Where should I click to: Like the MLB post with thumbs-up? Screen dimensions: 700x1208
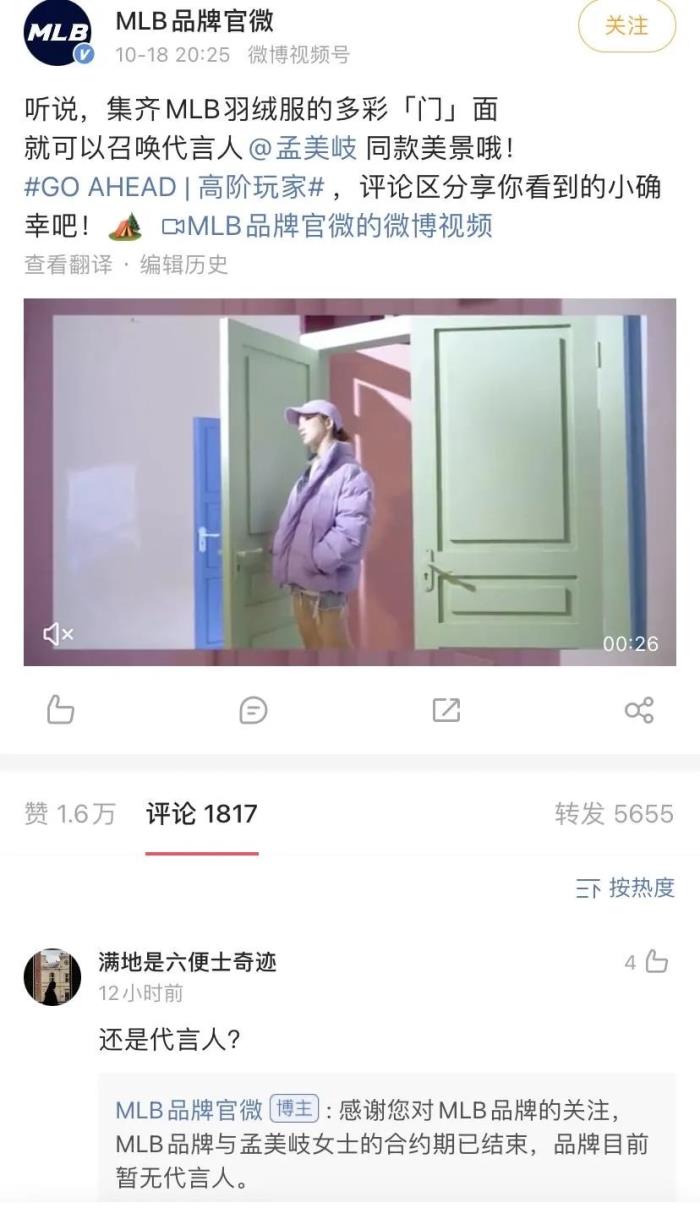(61, 710)
